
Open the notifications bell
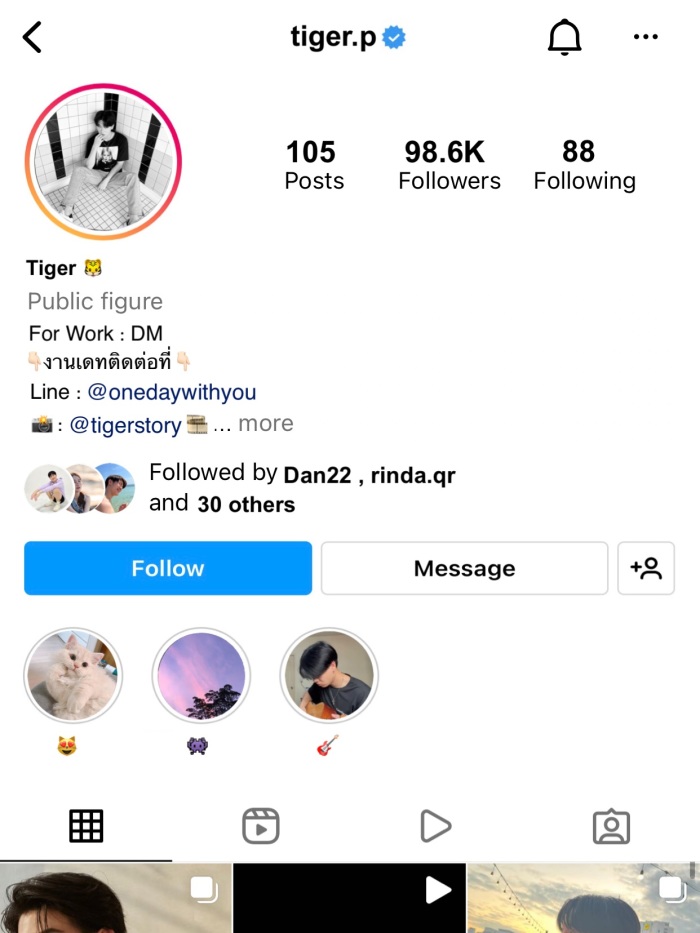point(564,38)
